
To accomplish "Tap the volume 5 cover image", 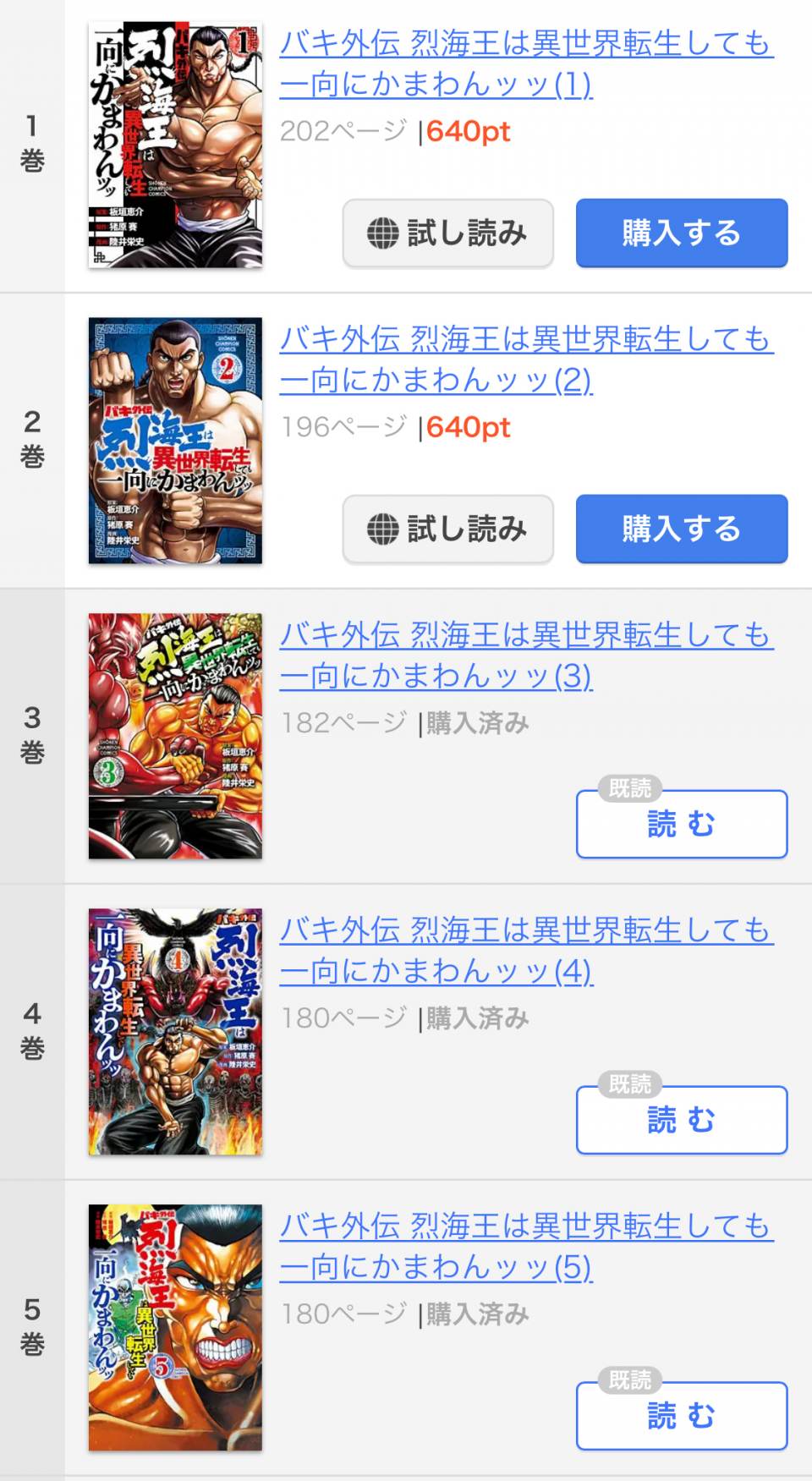I will [x=175, y=1328].
